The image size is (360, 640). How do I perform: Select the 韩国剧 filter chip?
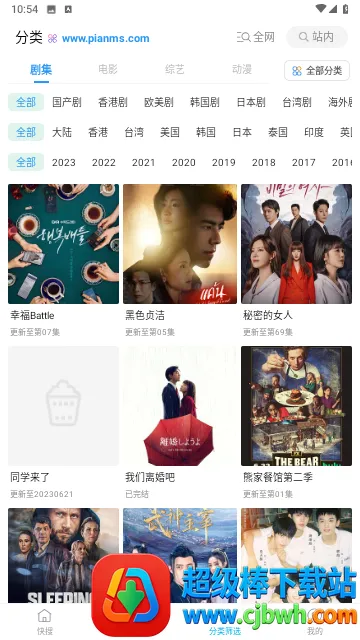click(x=205, y=102)
